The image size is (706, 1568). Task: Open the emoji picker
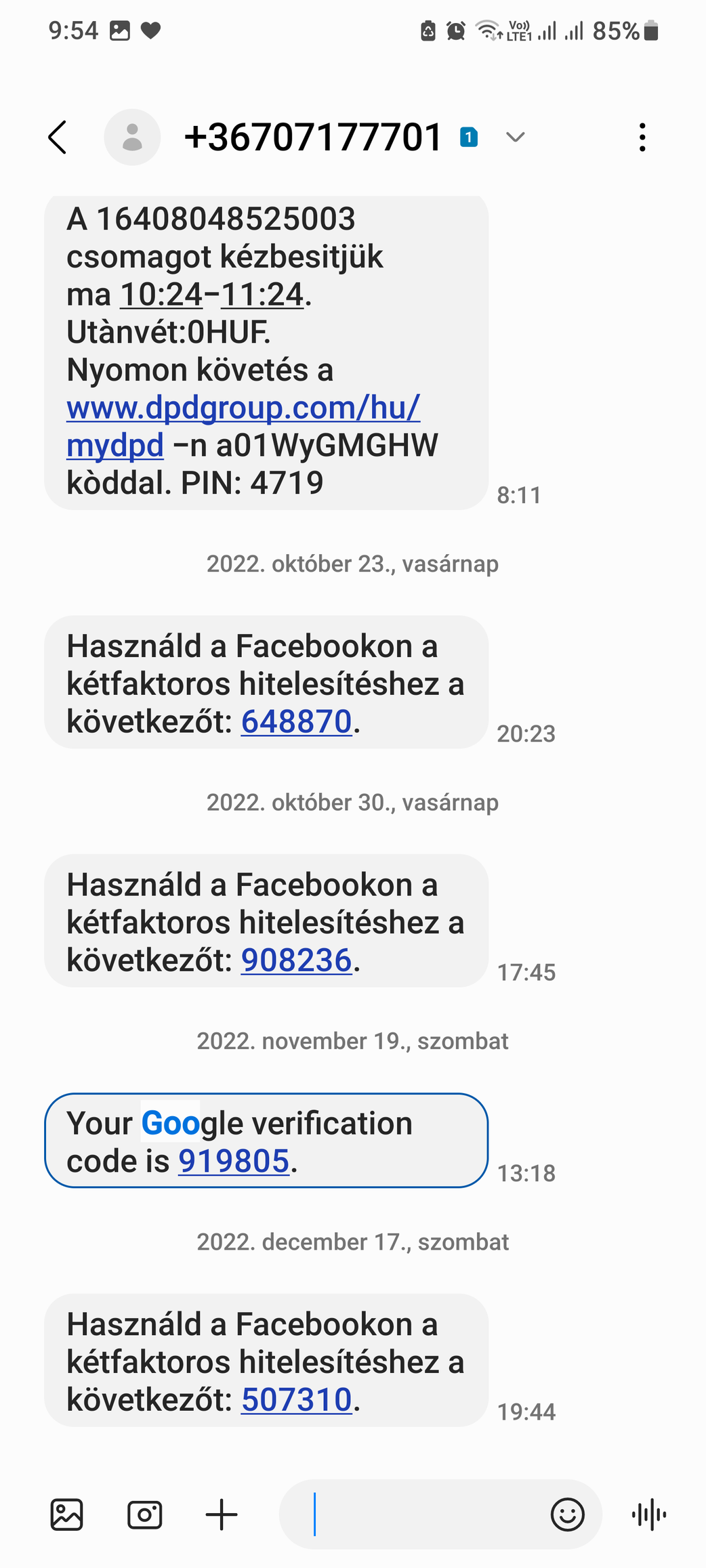(567, 1514)
